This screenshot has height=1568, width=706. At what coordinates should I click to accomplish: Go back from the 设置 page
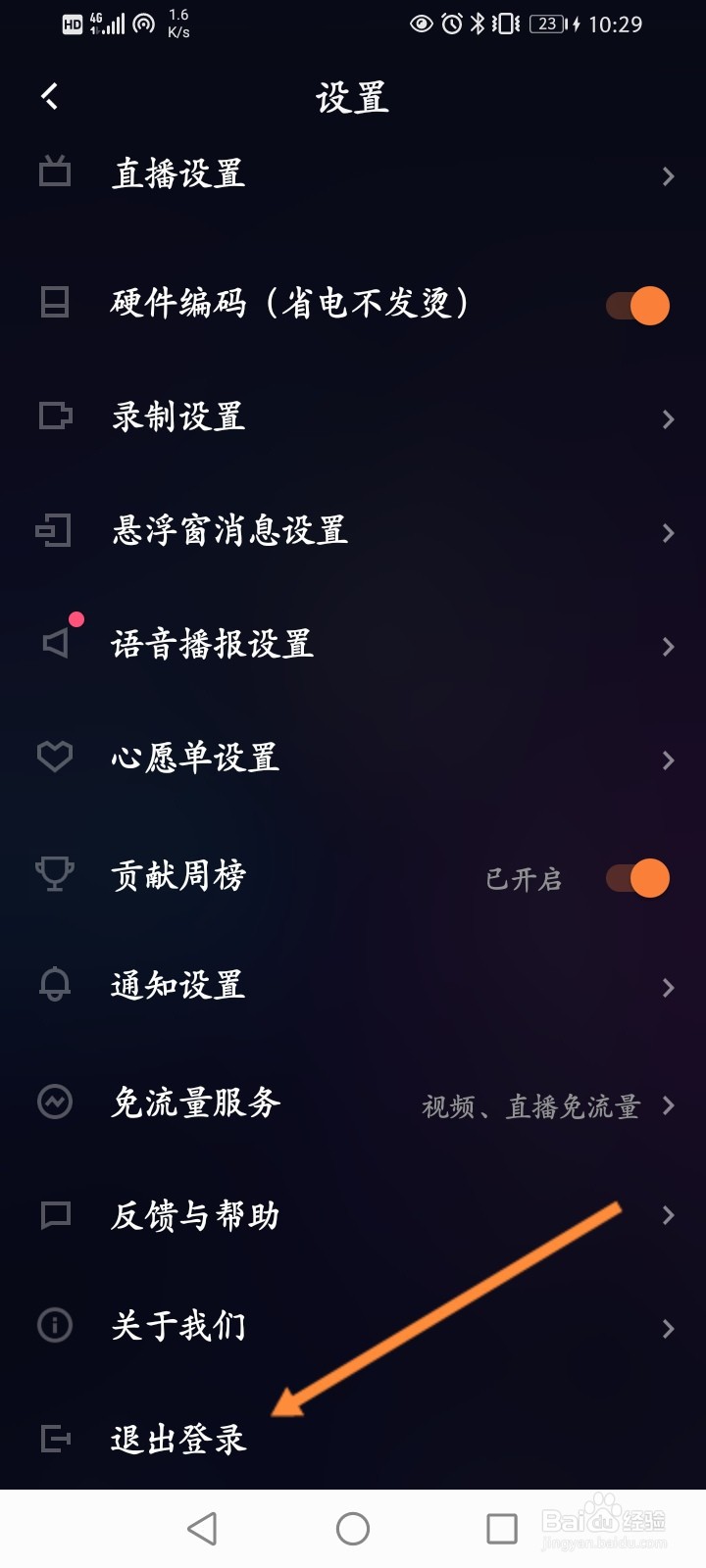coord(50,96)
